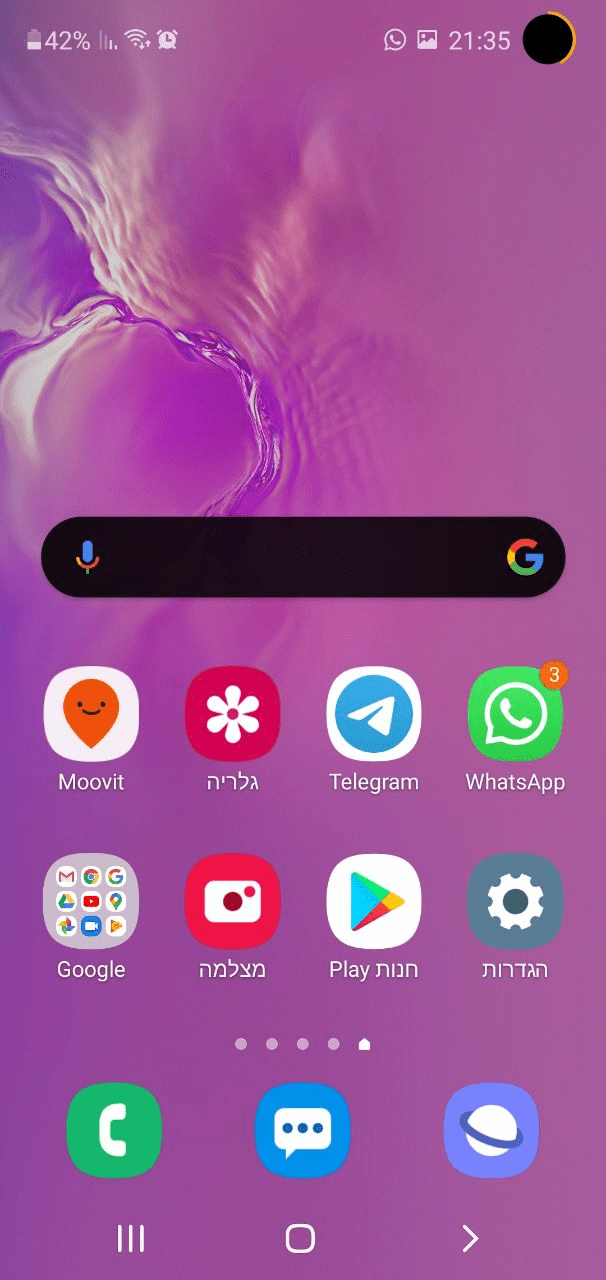Launch the Camera app (מצלמה)

tap(232, 900)
